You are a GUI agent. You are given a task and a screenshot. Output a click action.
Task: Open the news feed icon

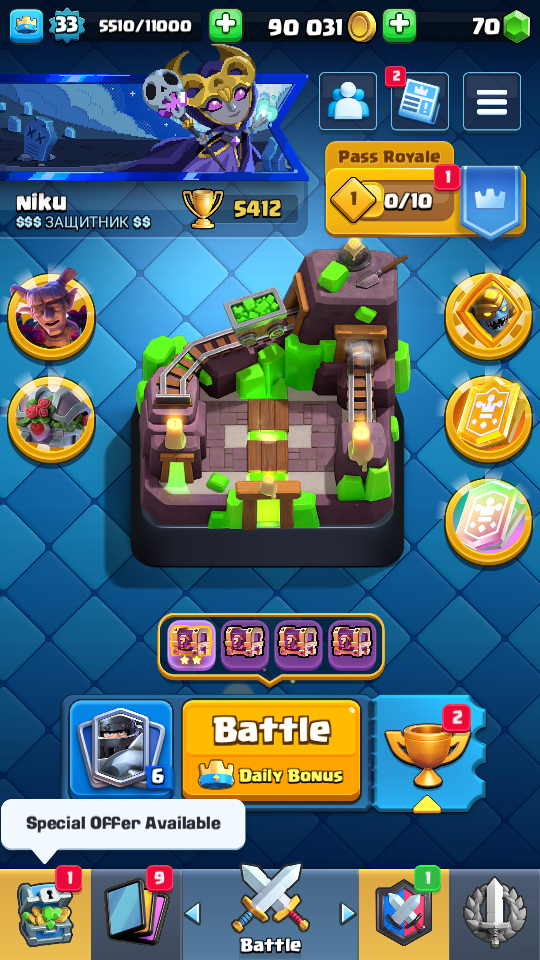click(420, 101)
